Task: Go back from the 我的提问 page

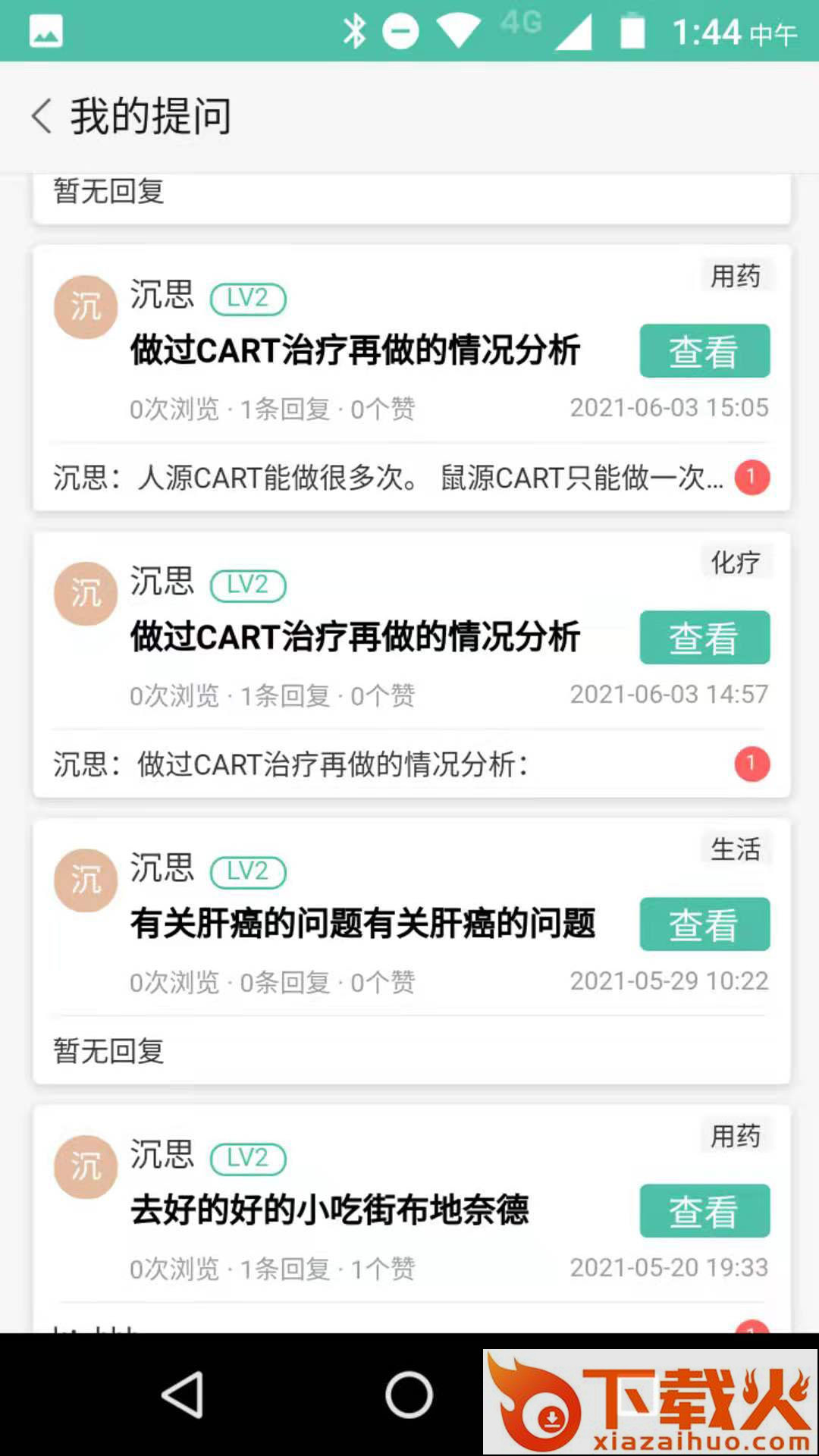Action: point(42,116)
